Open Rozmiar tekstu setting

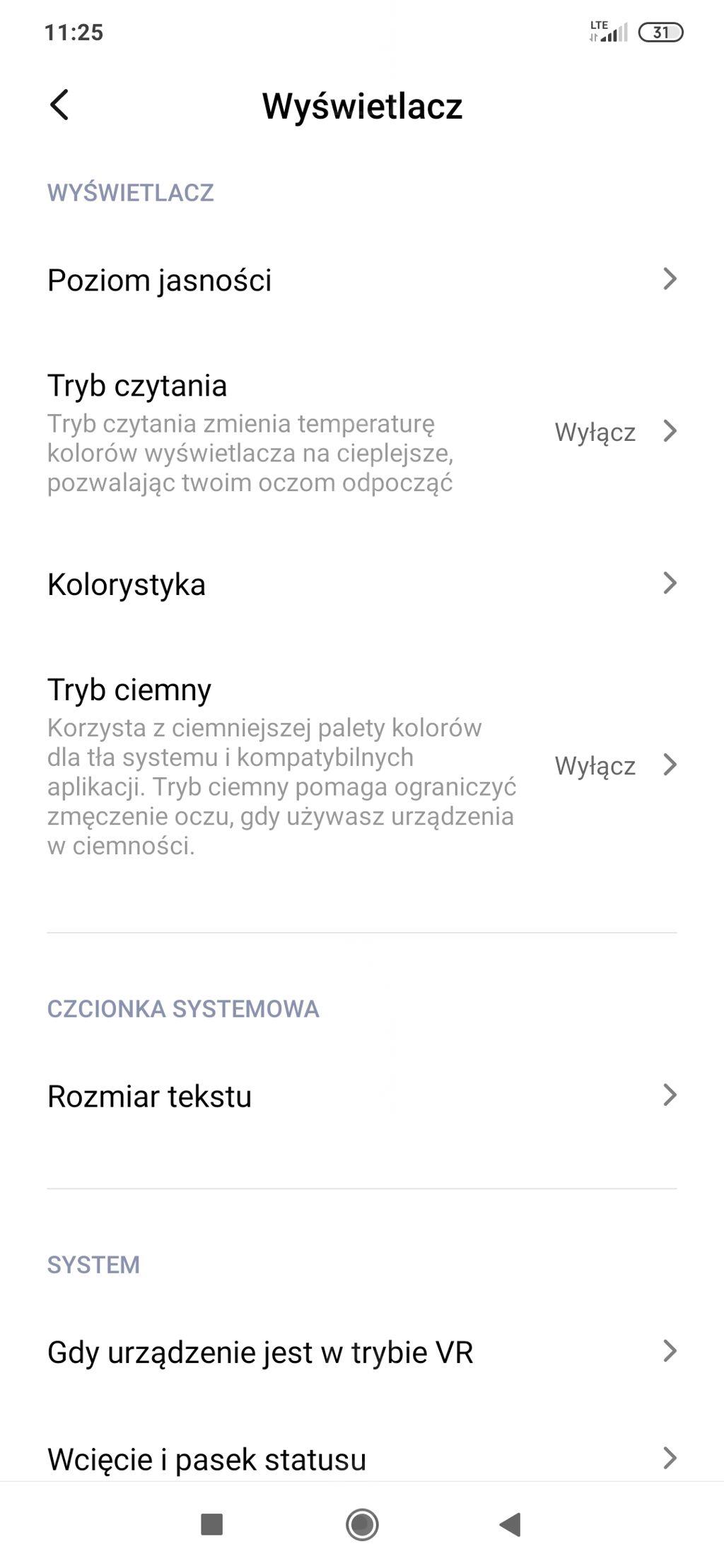(x=361, y=1096)
